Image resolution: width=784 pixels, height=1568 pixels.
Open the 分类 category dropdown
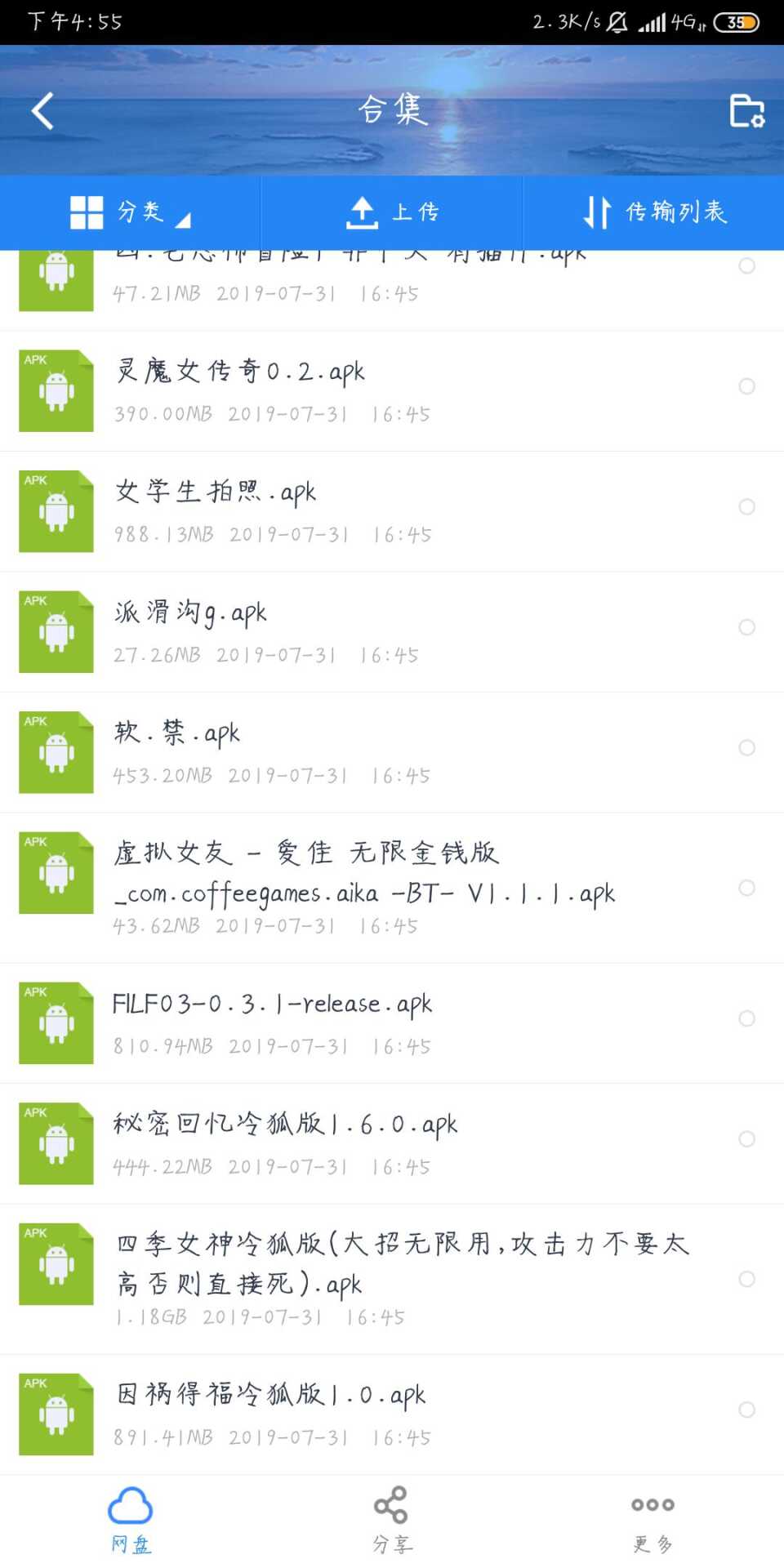(x=131, y=212)
